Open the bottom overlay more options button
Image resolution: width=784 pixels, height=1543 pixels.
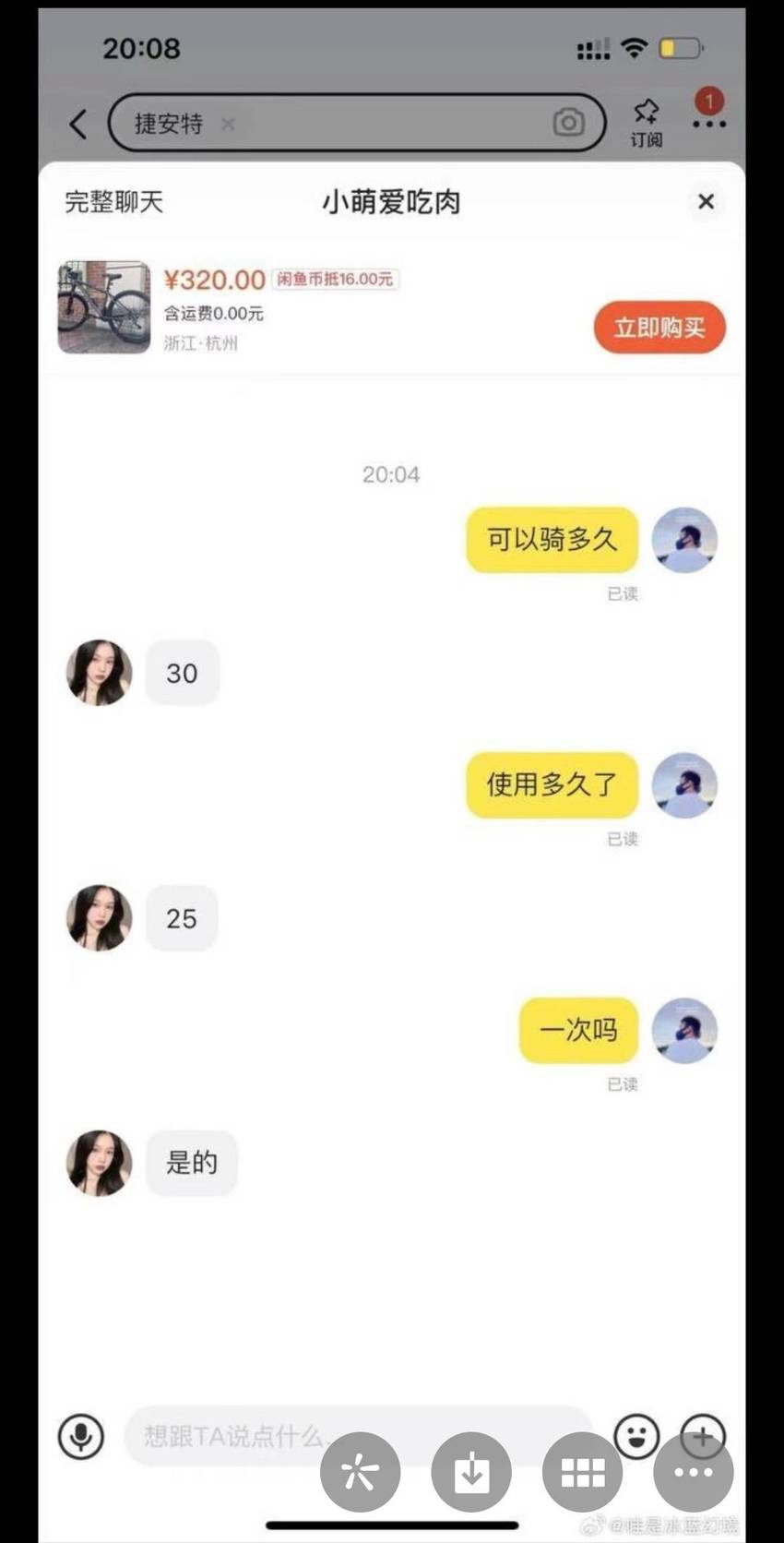pos(694,1472)
